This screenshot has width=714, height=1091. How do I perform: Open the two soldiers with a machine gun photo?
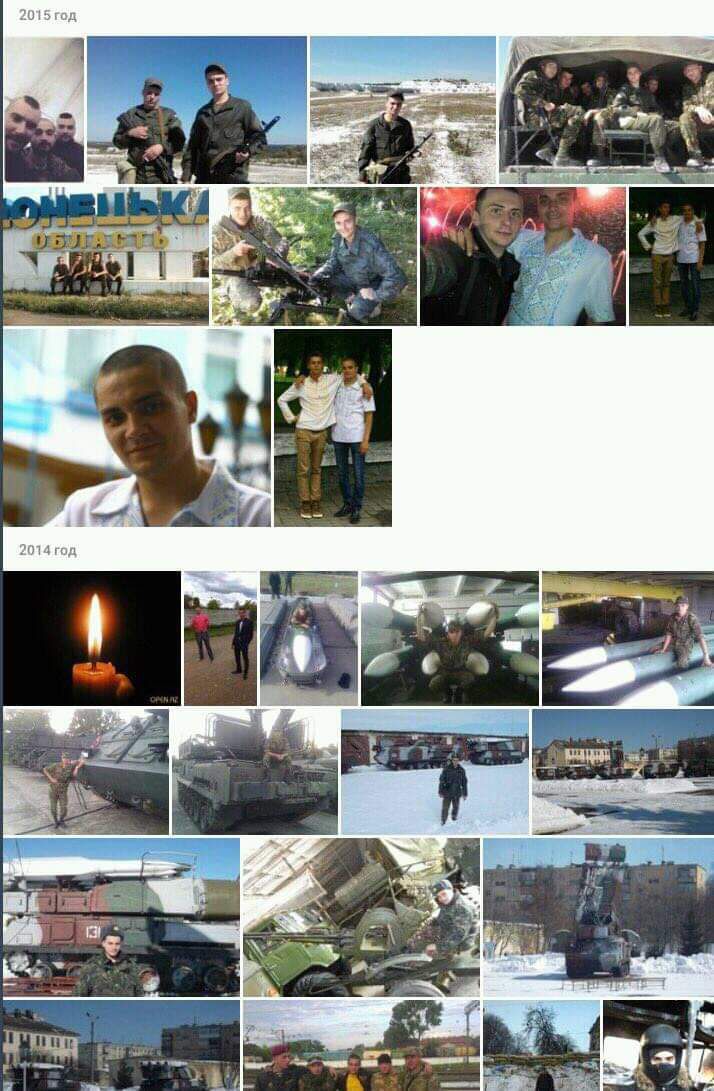pos(314,255)
